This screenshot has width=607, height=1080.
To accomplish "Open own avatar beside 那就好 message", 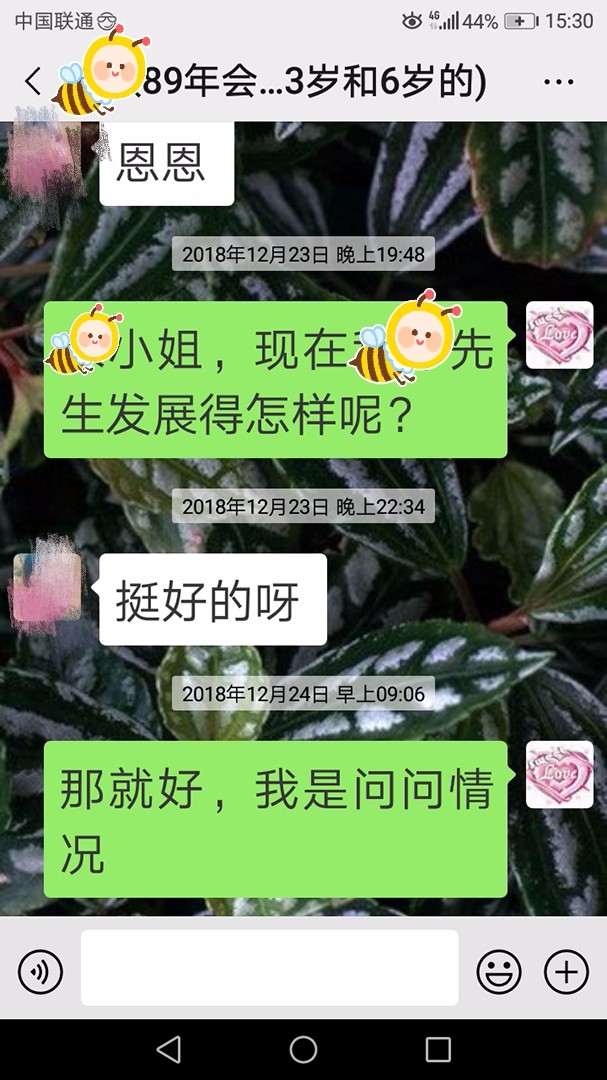I will coord(559,775).
